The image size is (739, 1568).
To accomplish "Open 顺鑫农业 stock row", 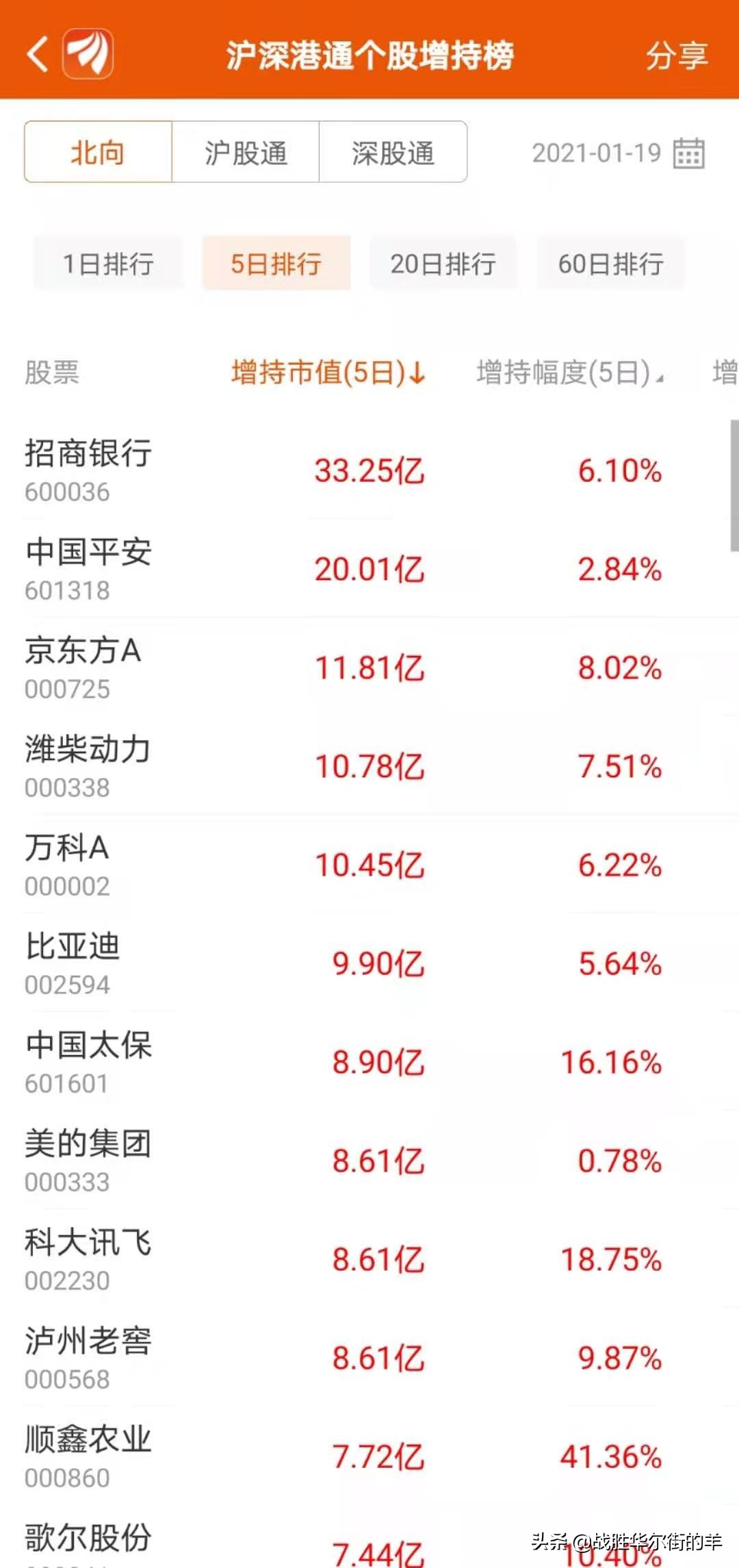I will tap(369, 1456).
